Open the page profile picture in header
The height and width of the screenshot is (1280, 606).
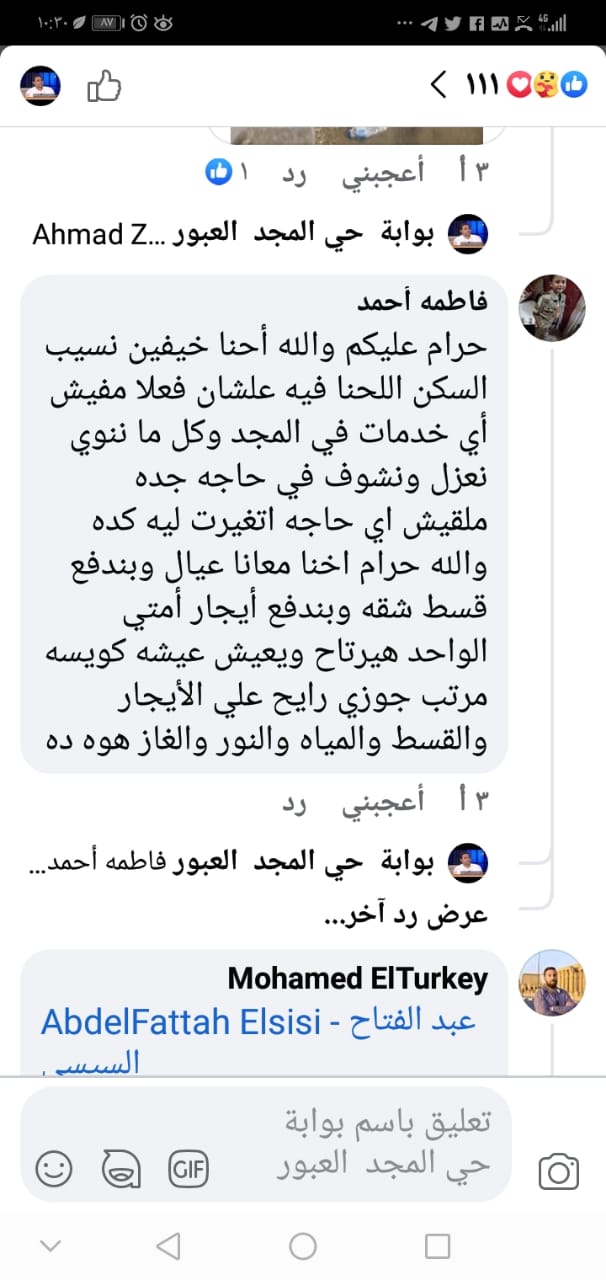[x=41, y=86]
